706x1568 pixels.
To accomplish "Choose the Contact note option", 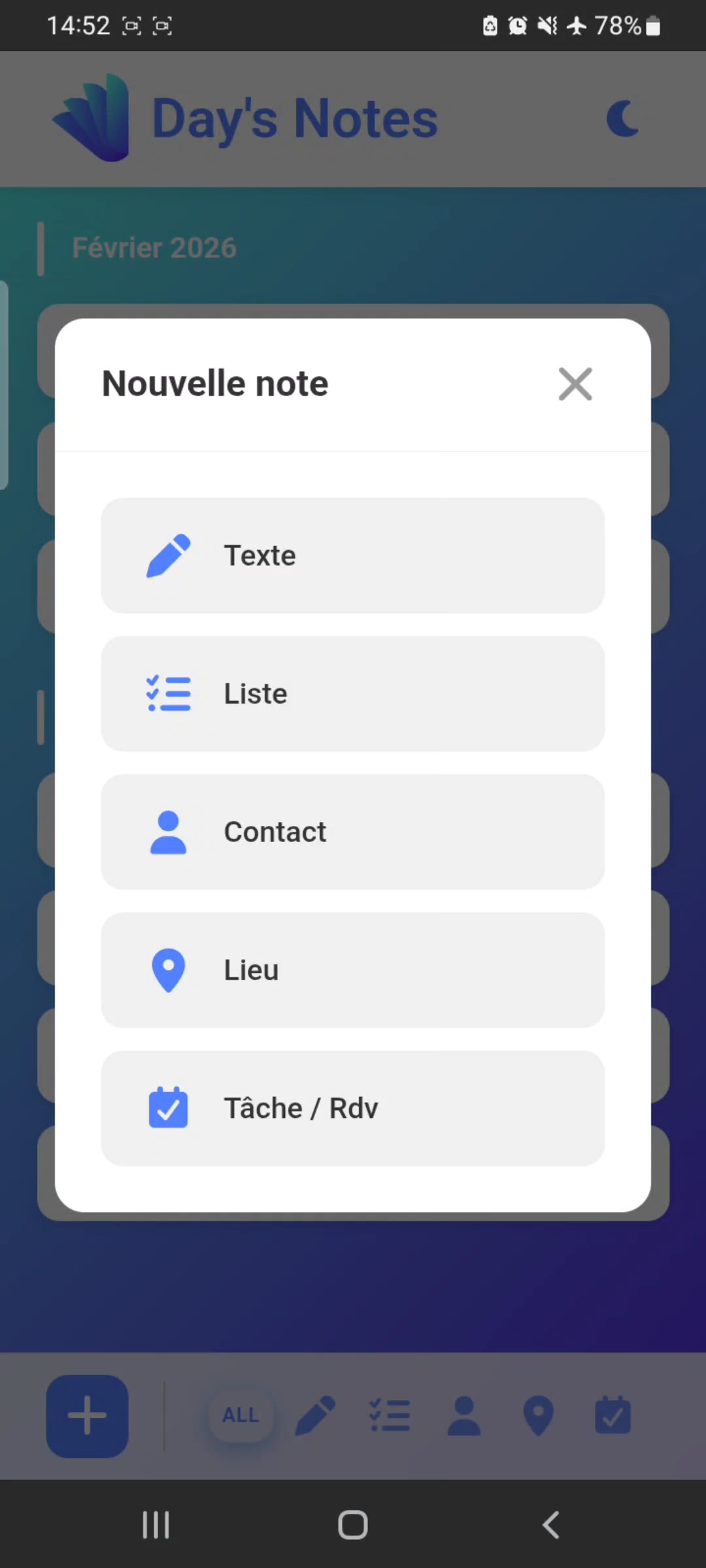I will [352, 832].
